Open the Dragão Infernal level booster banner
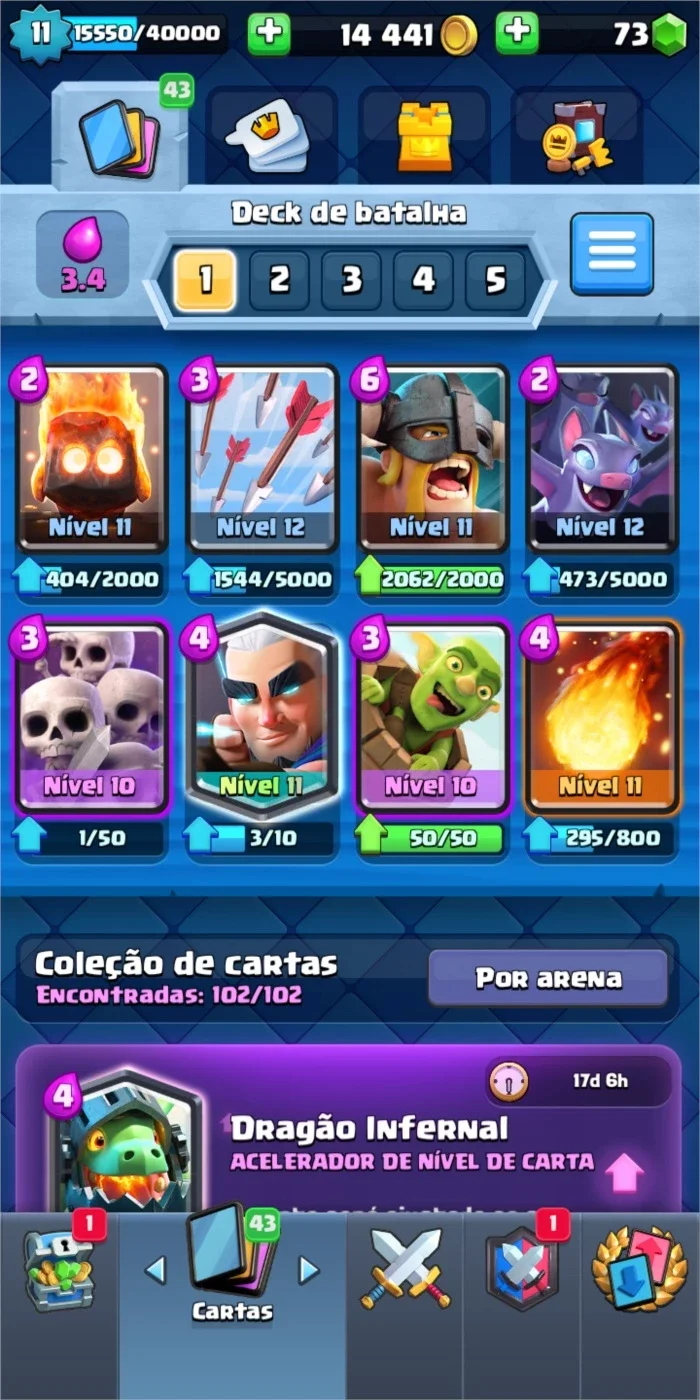 click(349, 1130)
